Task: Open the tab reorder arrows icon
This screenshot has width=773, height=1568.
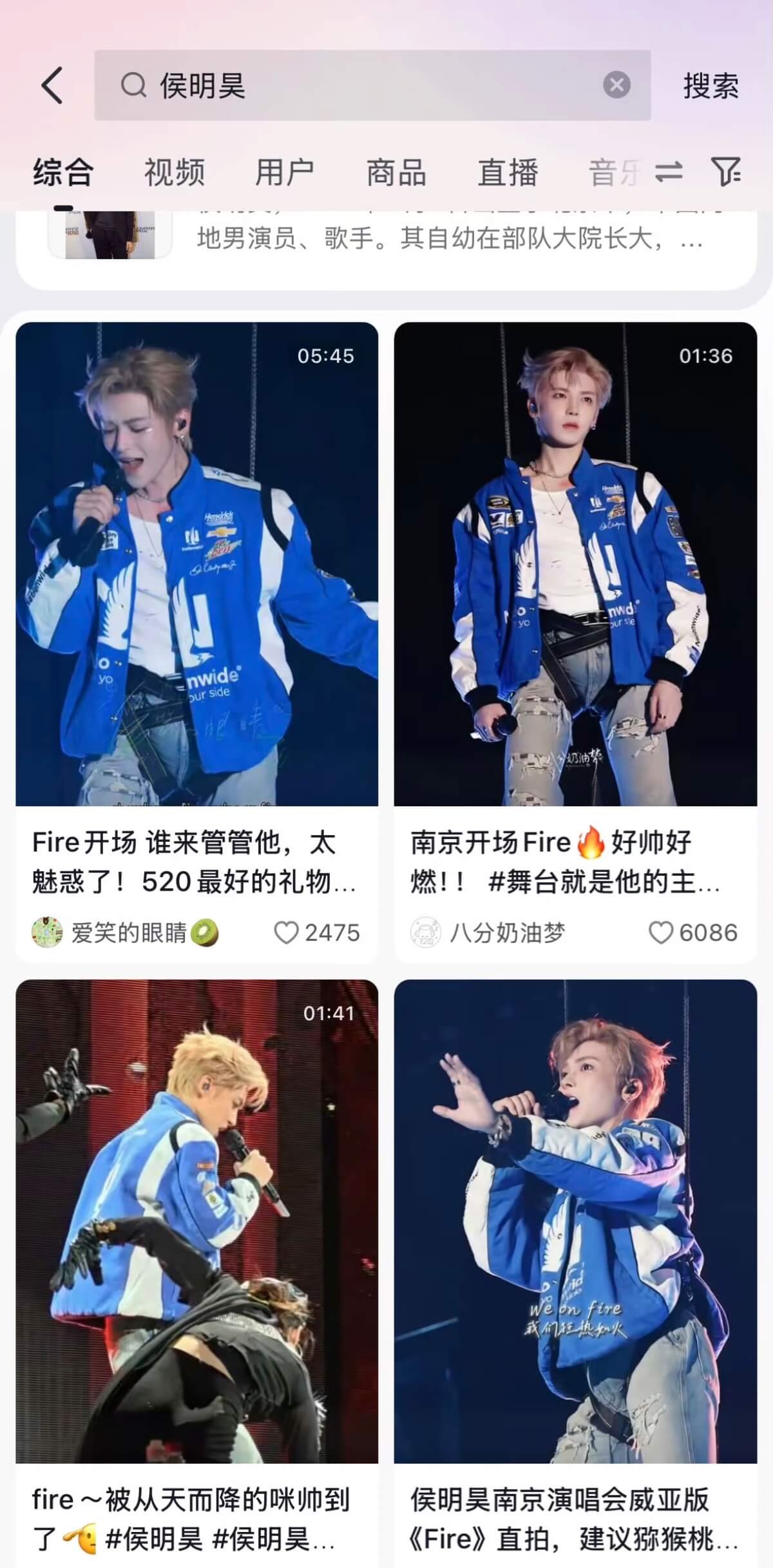Action: point(669,172)
